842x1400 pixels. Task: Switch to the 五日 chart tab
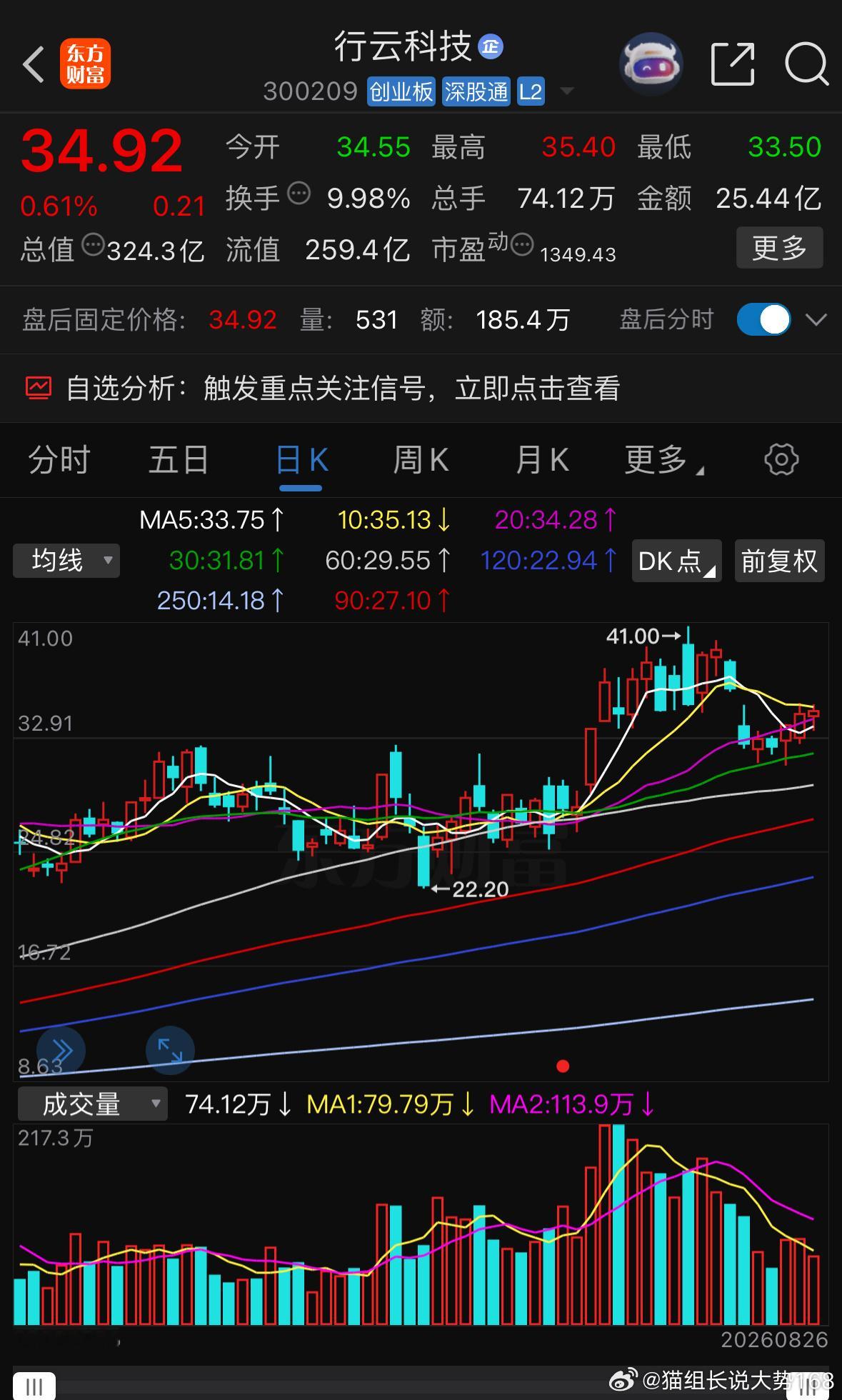[x=179, y=459]
